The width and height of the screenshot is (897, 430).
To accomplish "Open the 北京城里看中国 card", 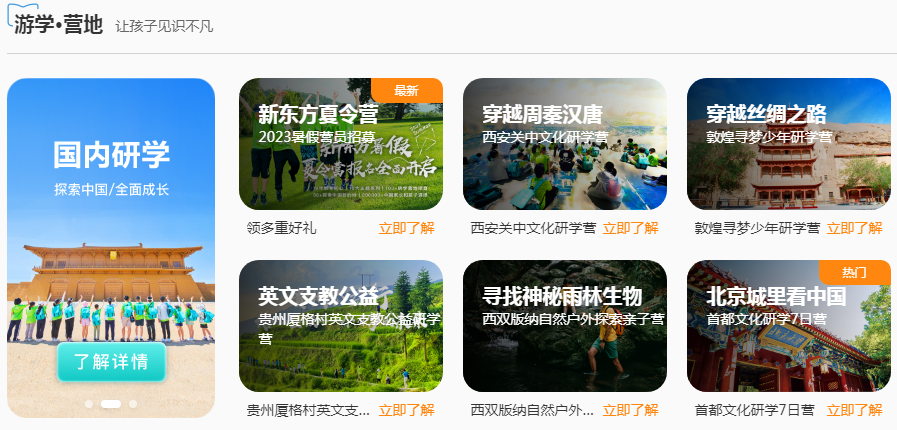I will (x=788, y=326).
